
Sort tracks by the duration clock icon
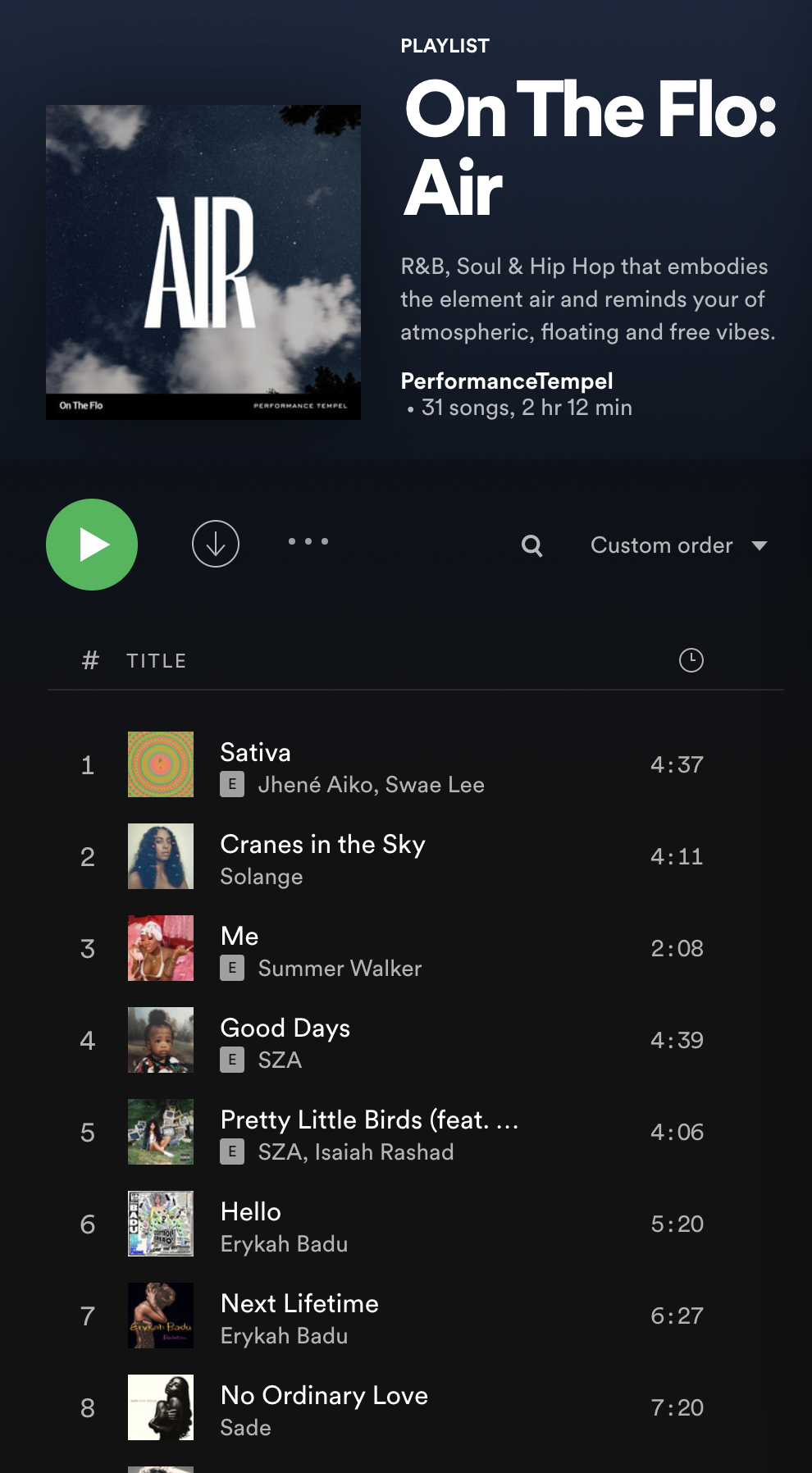(691, 660)
